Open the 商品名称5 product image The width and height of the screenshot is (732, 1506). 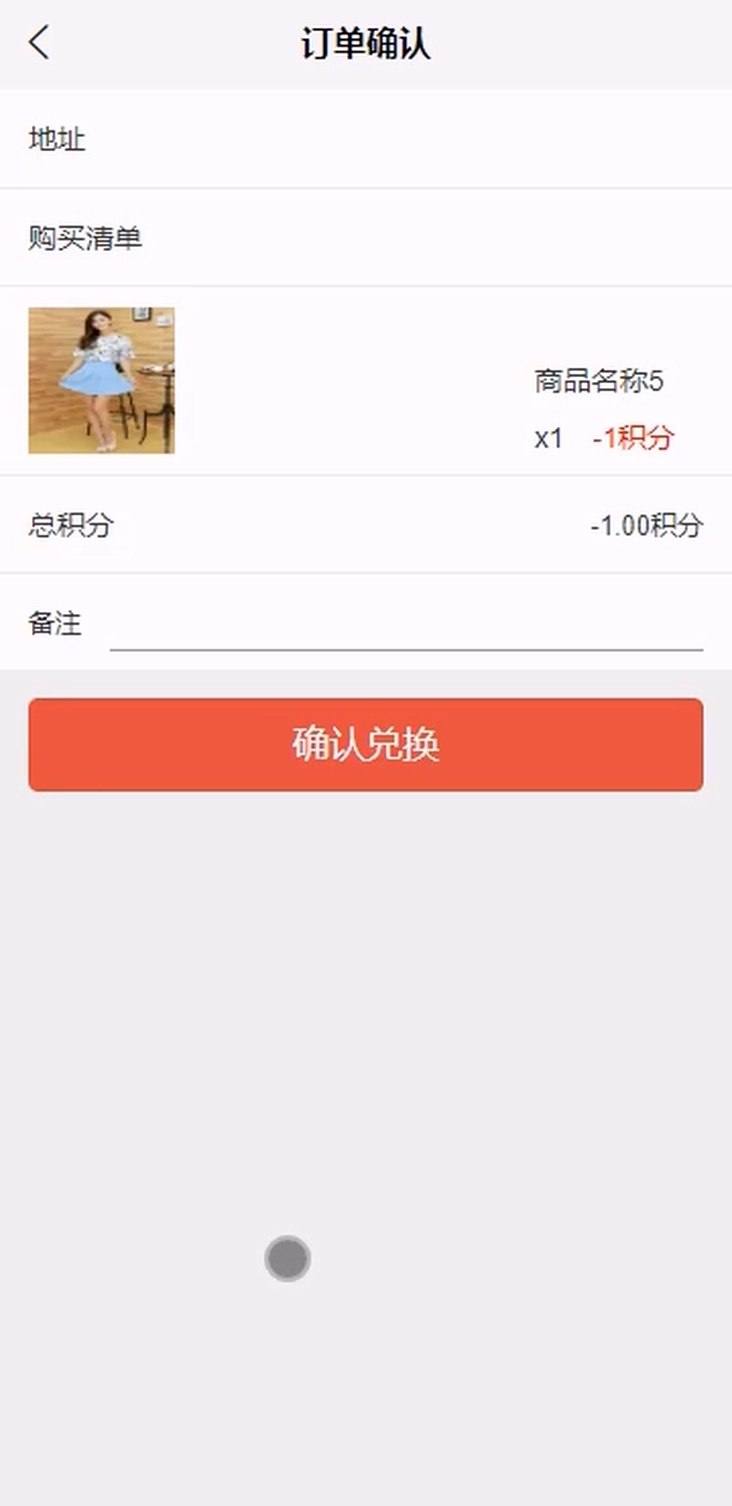101,381
